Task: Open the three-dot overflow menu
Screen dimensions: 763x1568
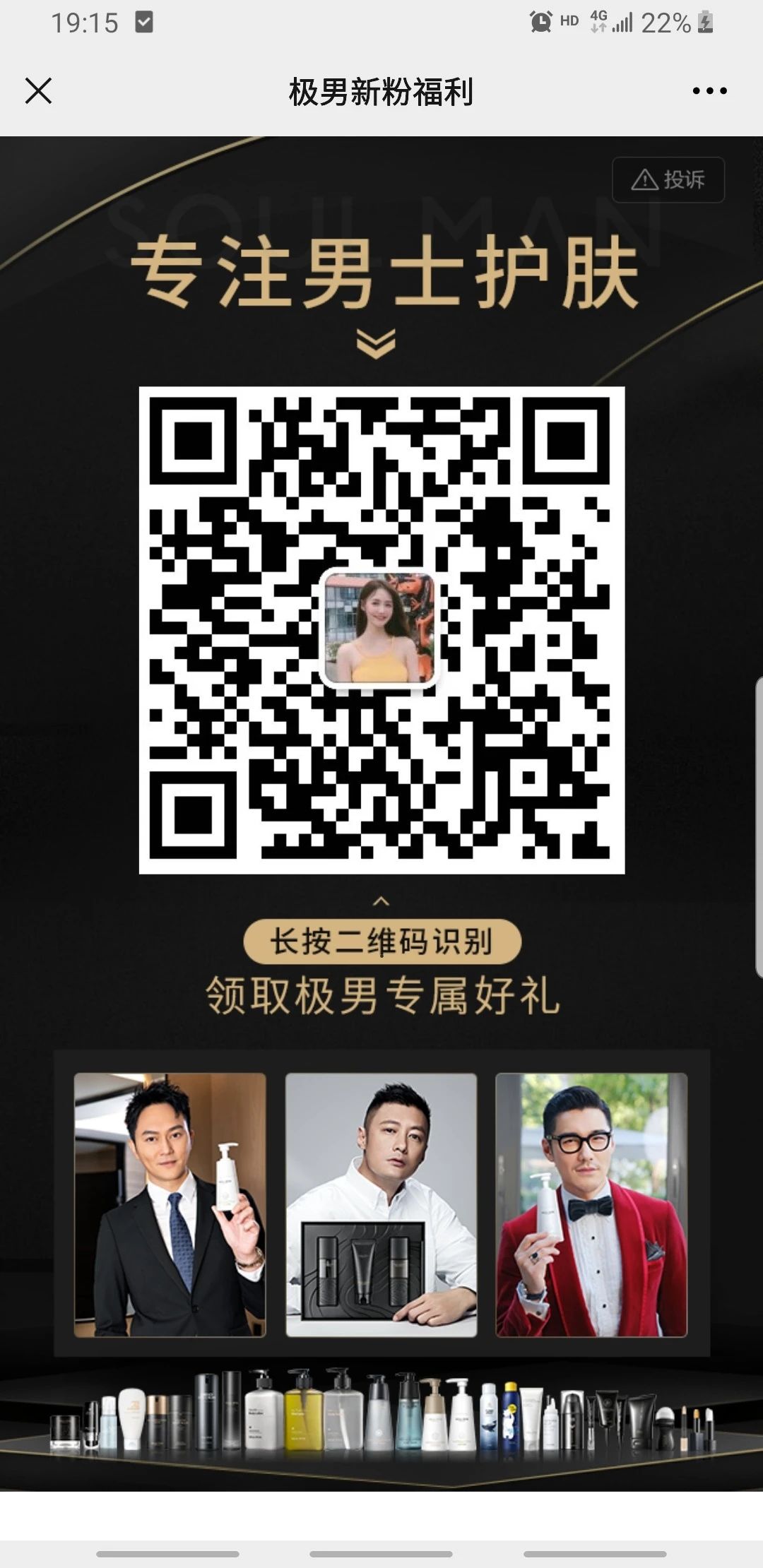Action: pyautogui.click(x=709, y=91)
